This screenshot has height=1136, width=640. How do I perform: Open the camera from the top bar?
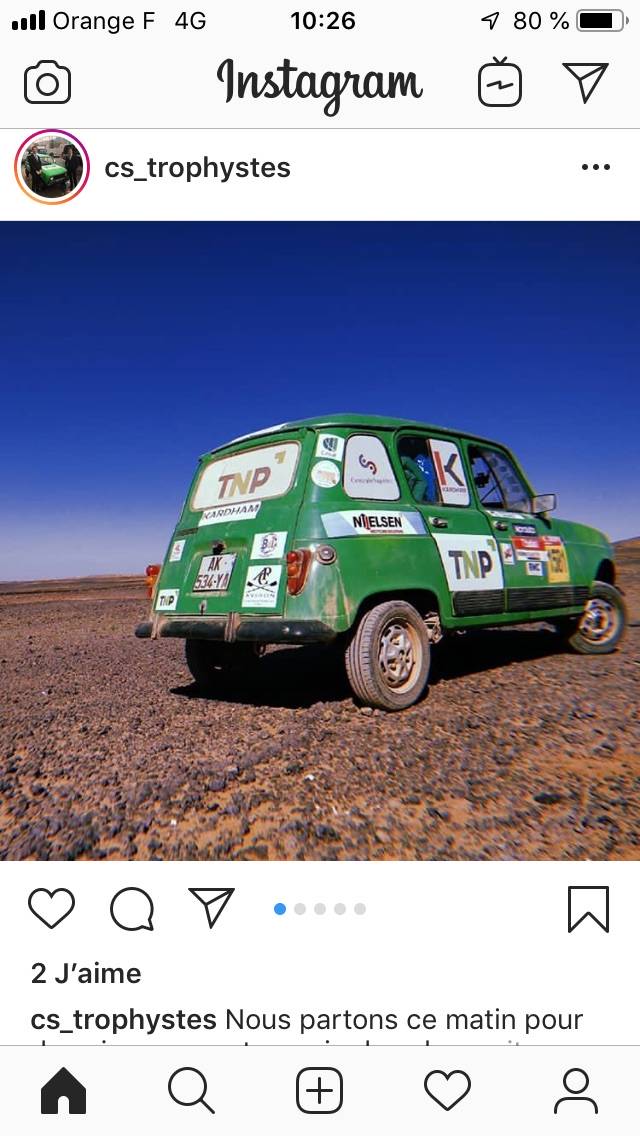(47, 84)
